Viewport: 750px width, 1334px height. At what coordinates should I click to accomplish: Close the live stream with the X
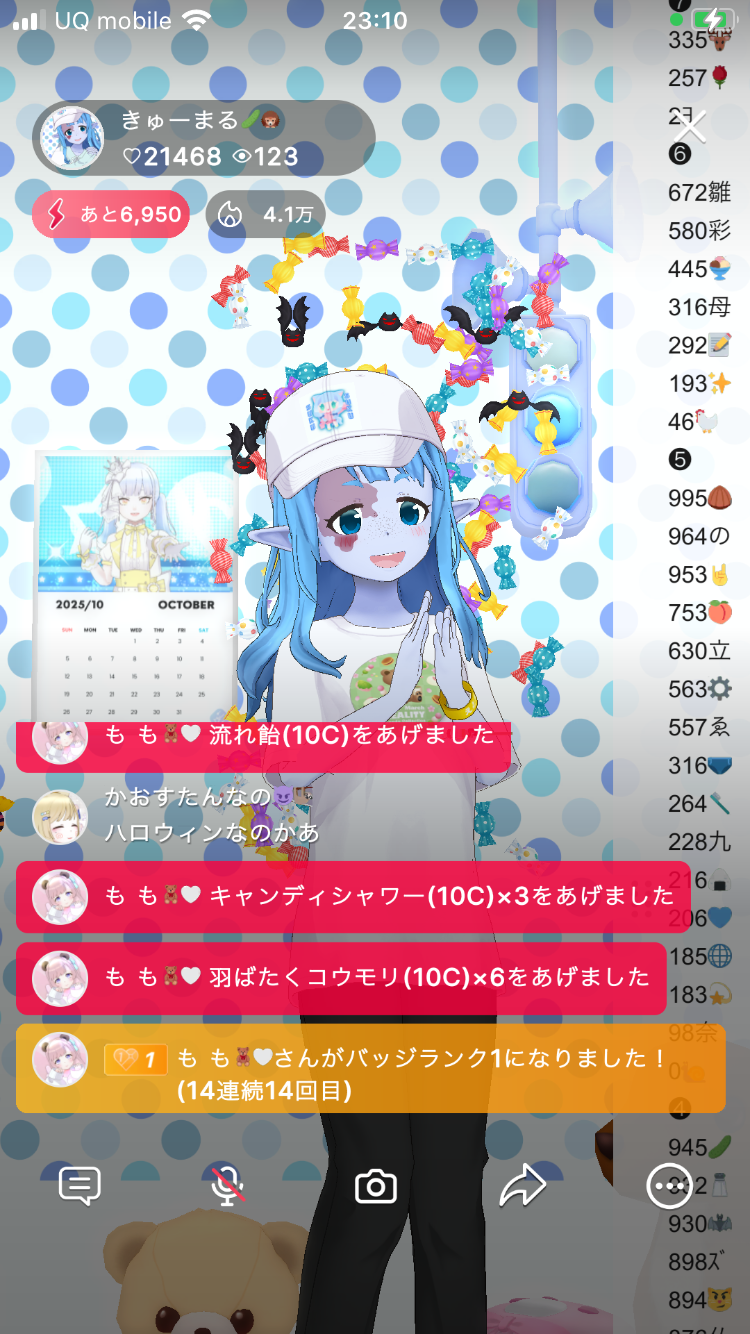coord(689,128)
